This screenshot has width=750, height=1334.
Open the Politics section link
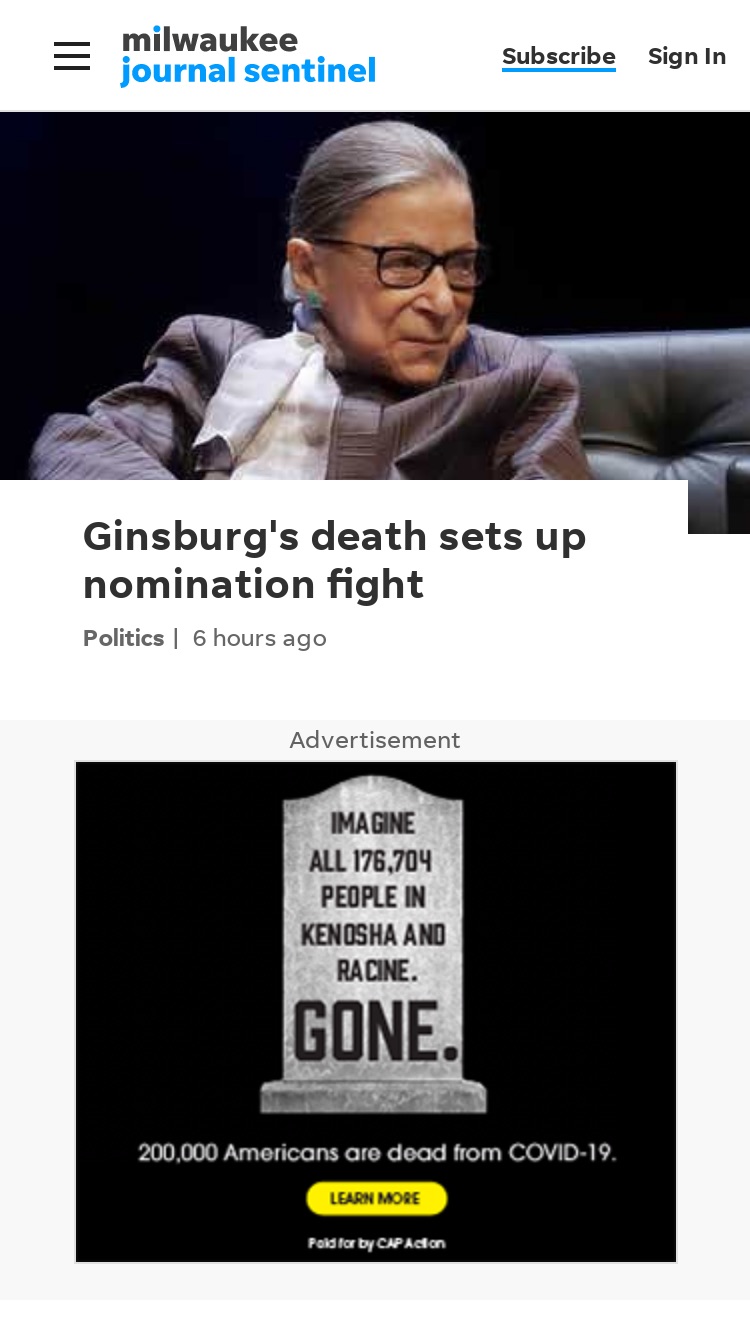click(124, 638)
